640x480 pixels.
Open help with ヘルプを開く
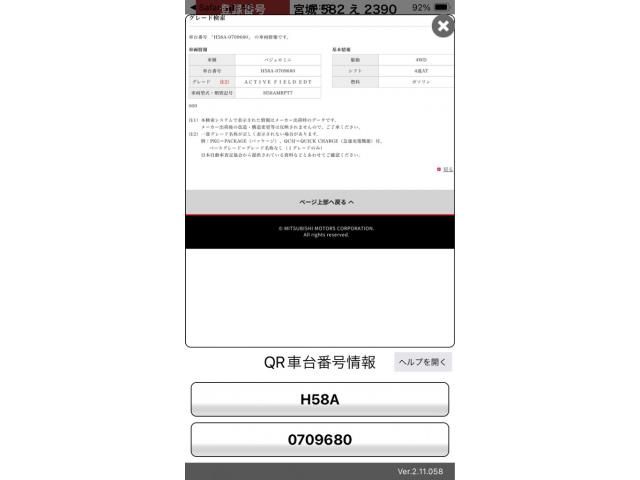[422, 362]
